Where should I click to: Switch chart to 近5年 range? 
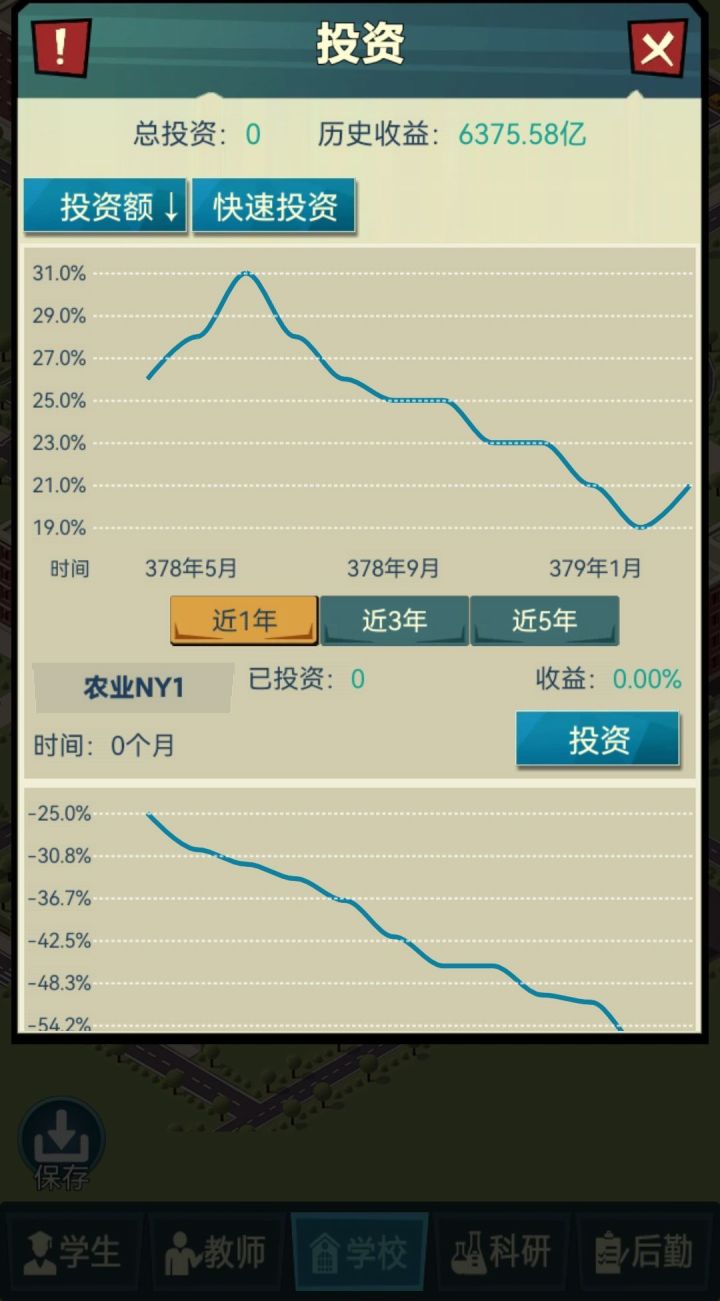(x=544, y=620)
